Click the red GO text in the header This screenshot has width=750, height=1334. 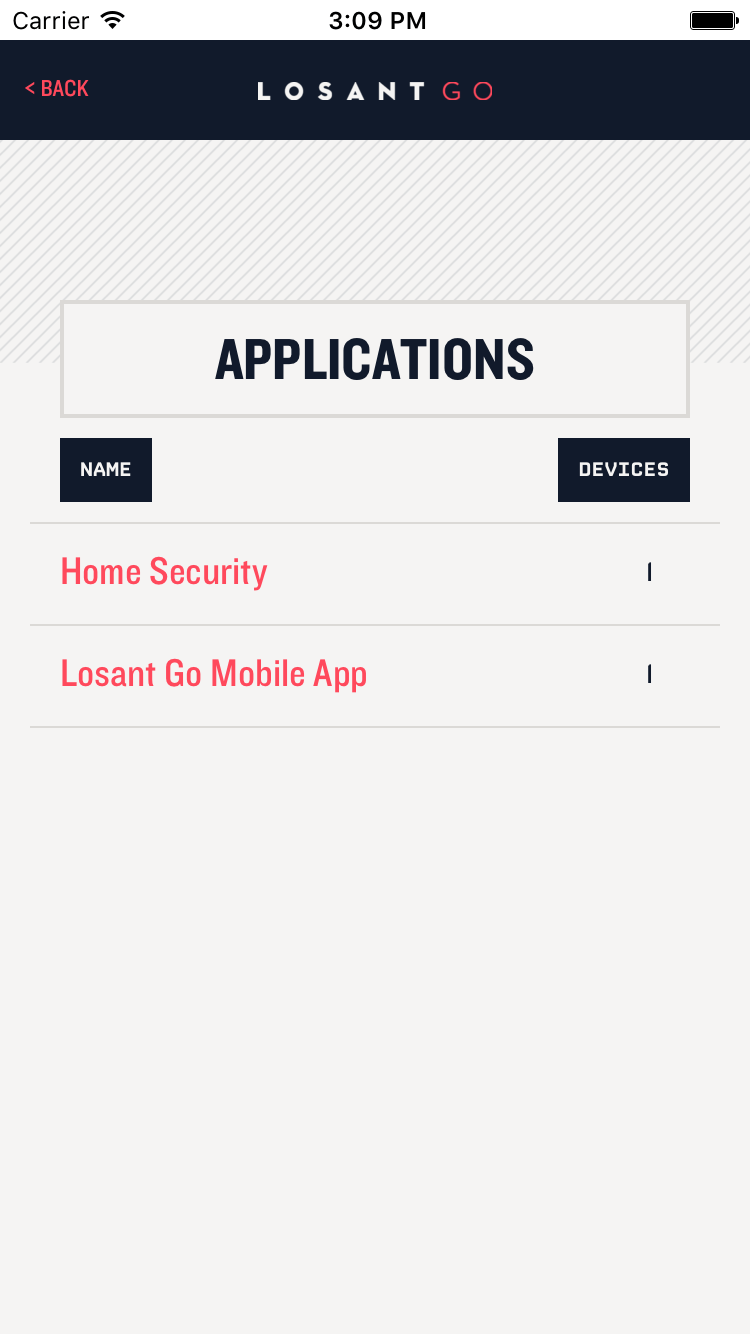(466, 90)
